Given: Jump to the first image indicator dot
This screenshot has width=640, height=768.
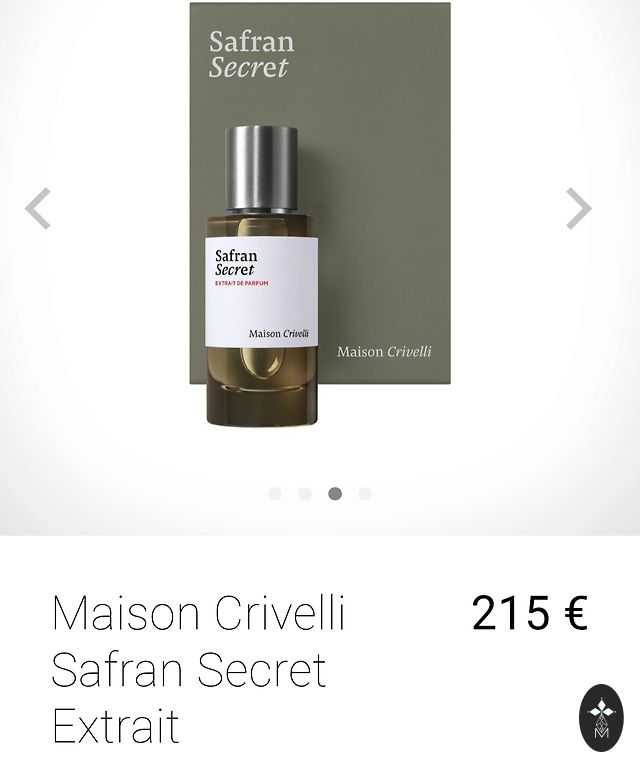Looking at the screenshot, I should click(x=275, y=493).
